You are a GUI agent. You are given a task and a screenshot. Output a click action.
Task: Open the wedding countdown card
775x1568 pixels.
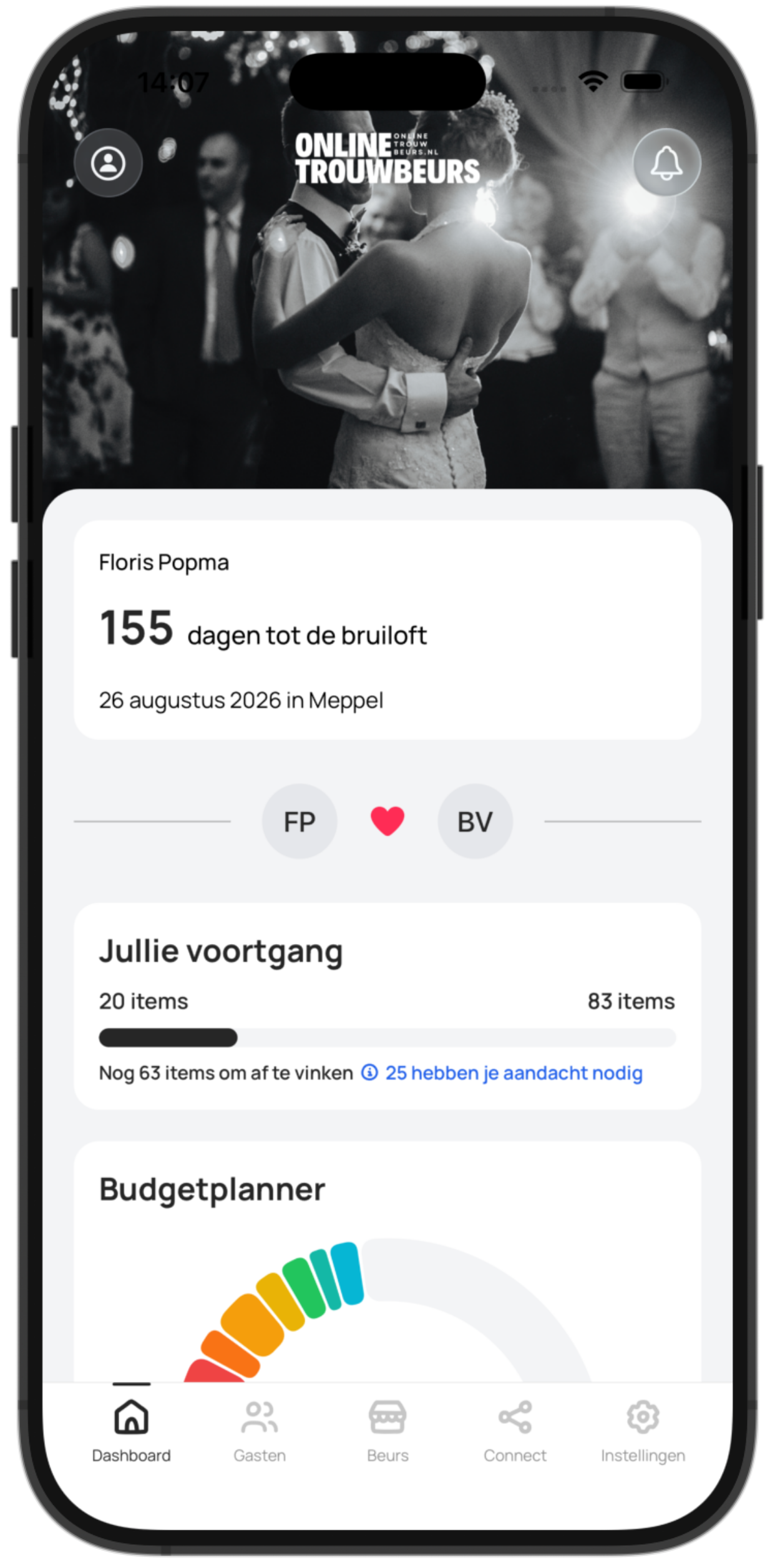click(x=387, y=630)
